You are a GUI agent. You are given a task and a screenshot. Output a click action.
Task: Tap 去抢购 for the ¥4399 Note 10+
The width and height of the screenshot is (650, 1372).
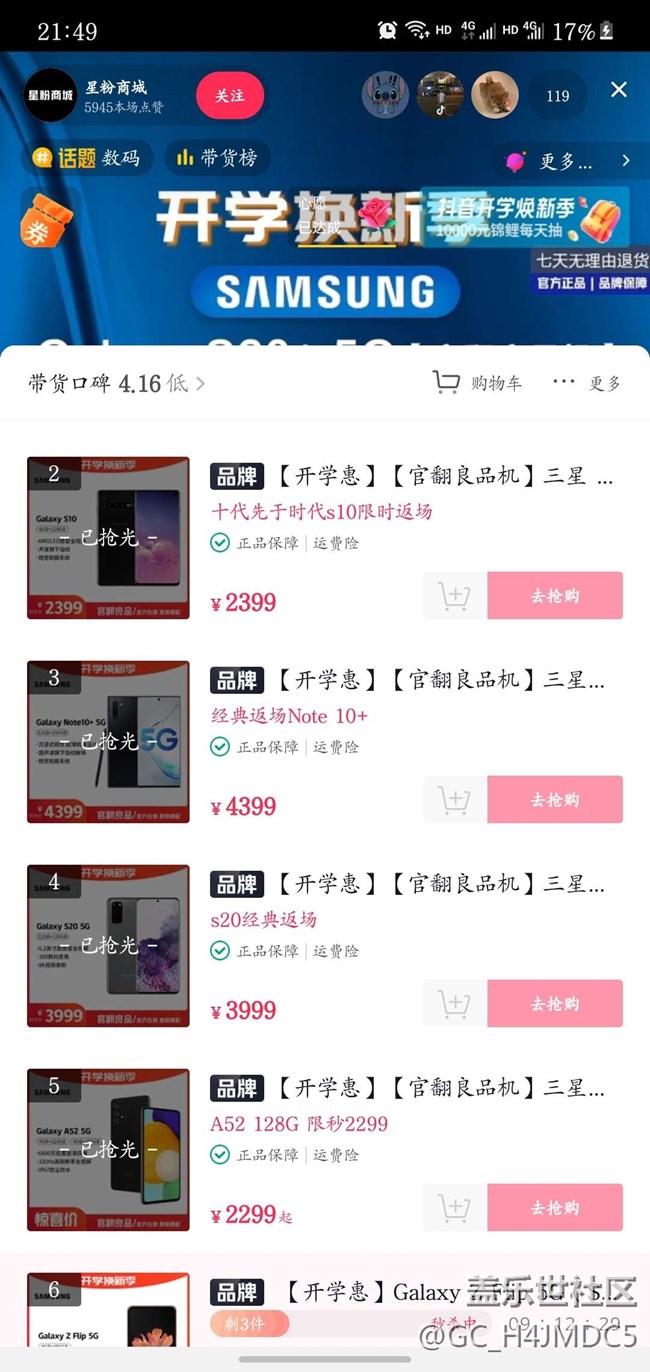555,800
